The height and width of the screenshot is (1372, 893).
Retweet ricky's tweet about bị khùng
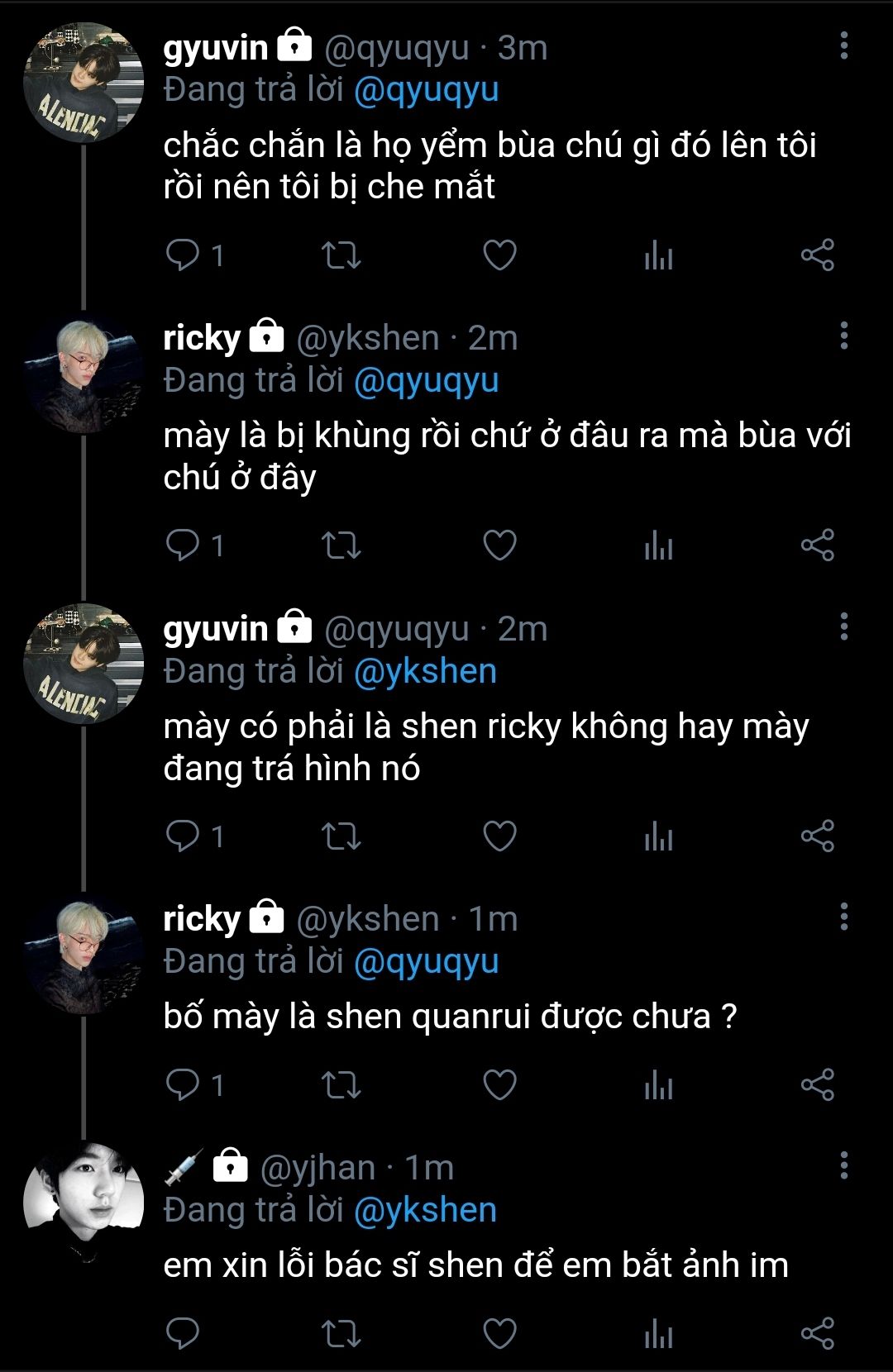point(341,545)
